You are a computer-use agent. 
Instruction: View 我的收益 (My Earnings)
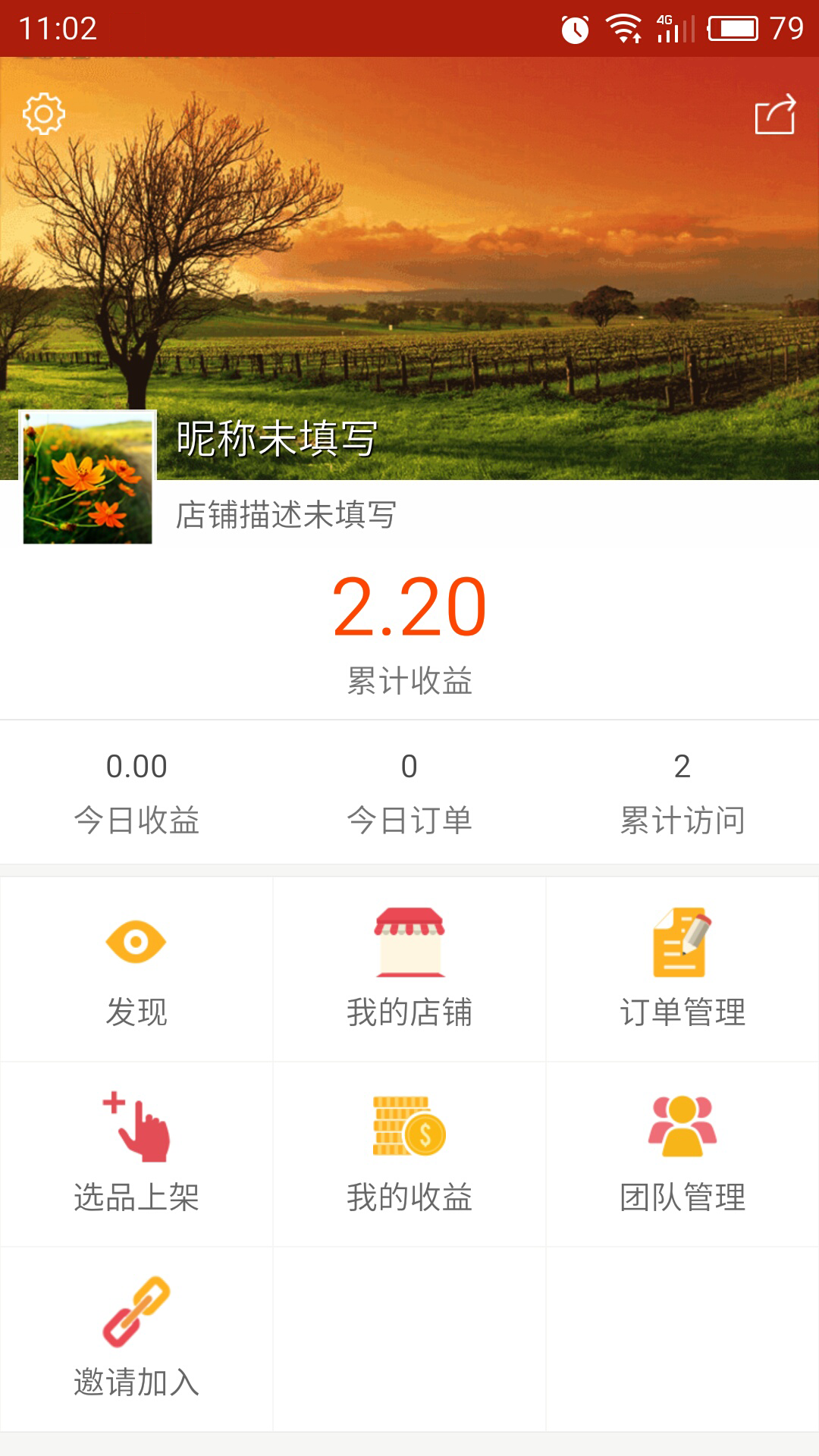409,1154
